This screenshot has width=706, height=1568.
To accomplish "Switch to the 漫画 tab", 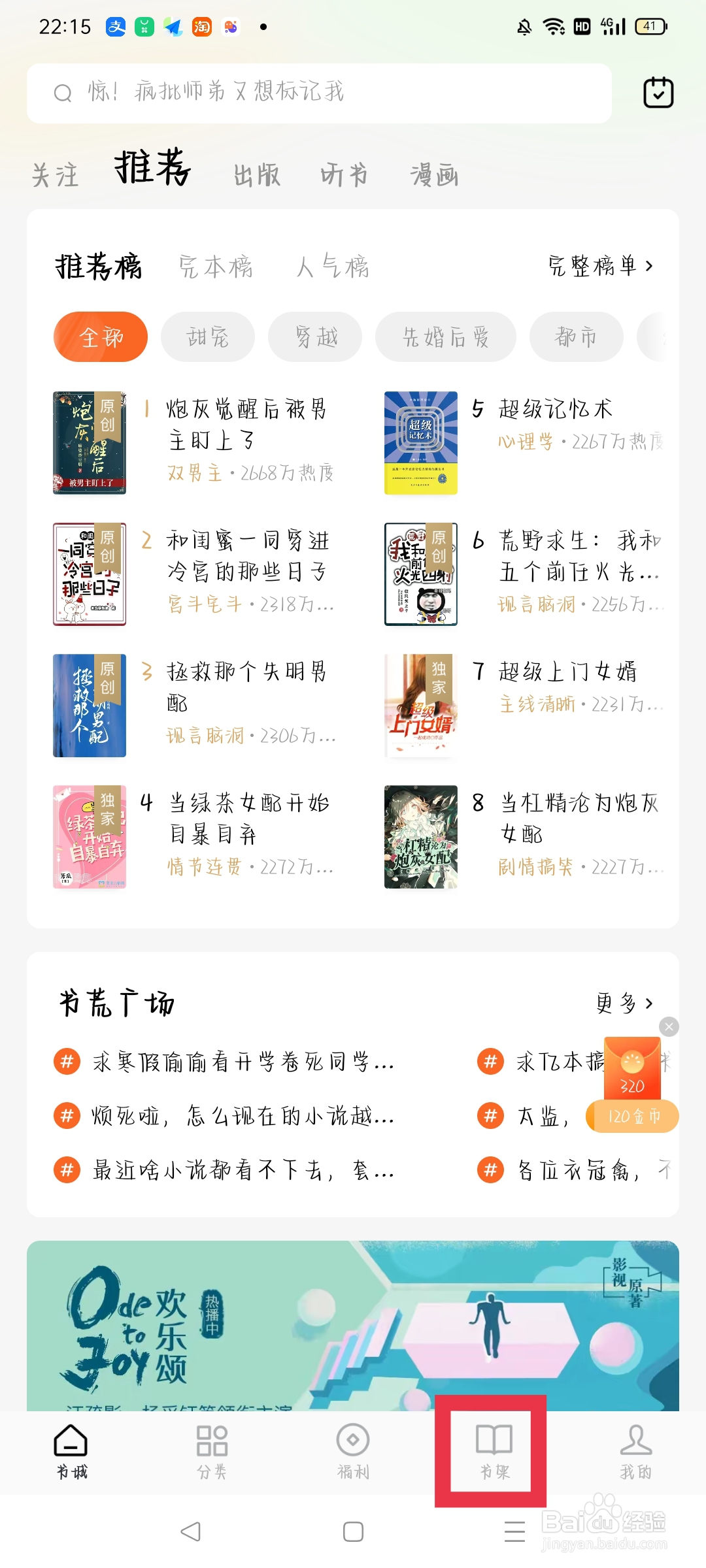I will coord(434,175).
